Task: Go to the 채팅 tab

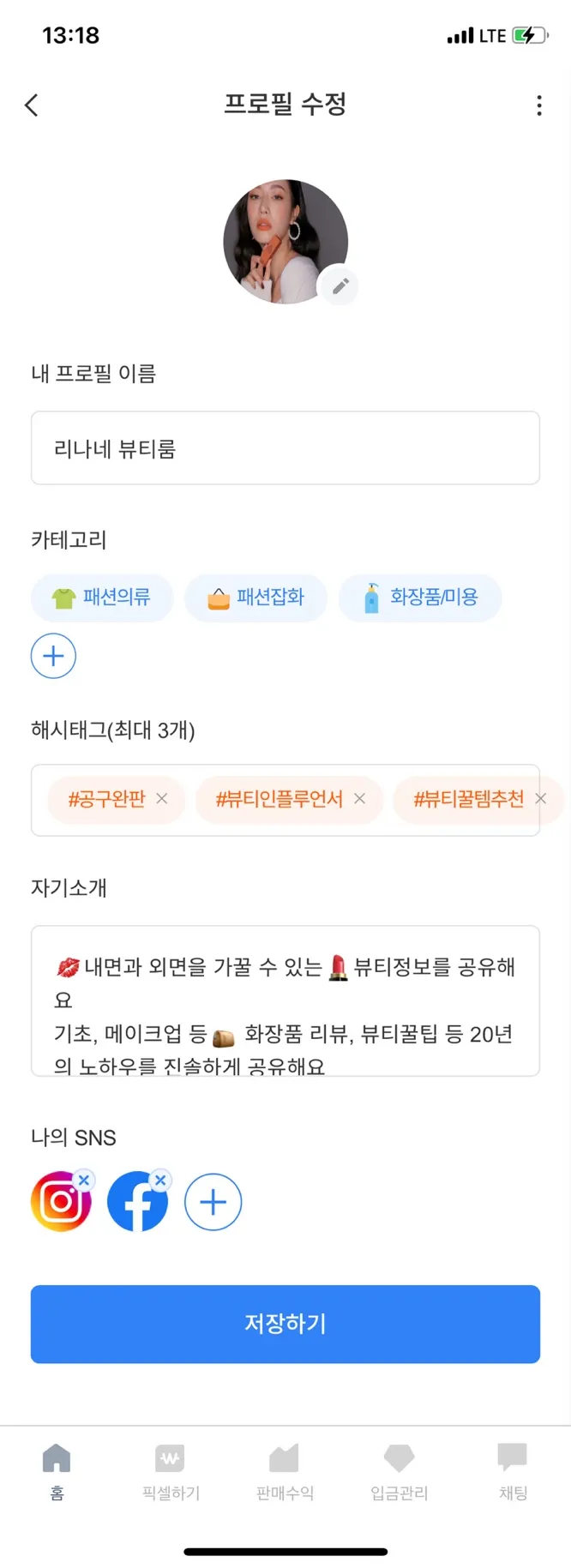Action: [x=513, y=1470]
